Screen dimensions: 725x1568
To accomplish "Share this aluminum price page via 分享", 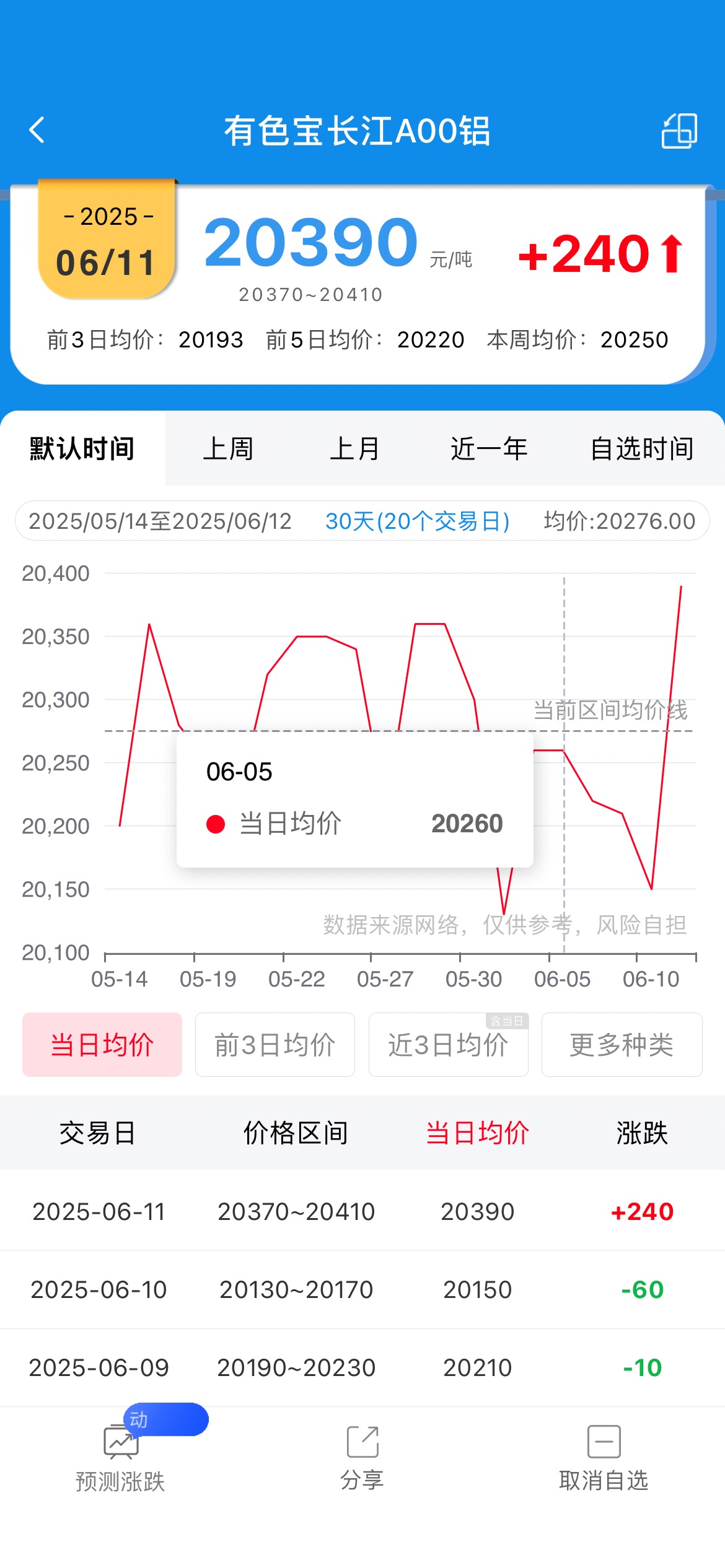I will pyautogui.click(x=362, y=1455).
